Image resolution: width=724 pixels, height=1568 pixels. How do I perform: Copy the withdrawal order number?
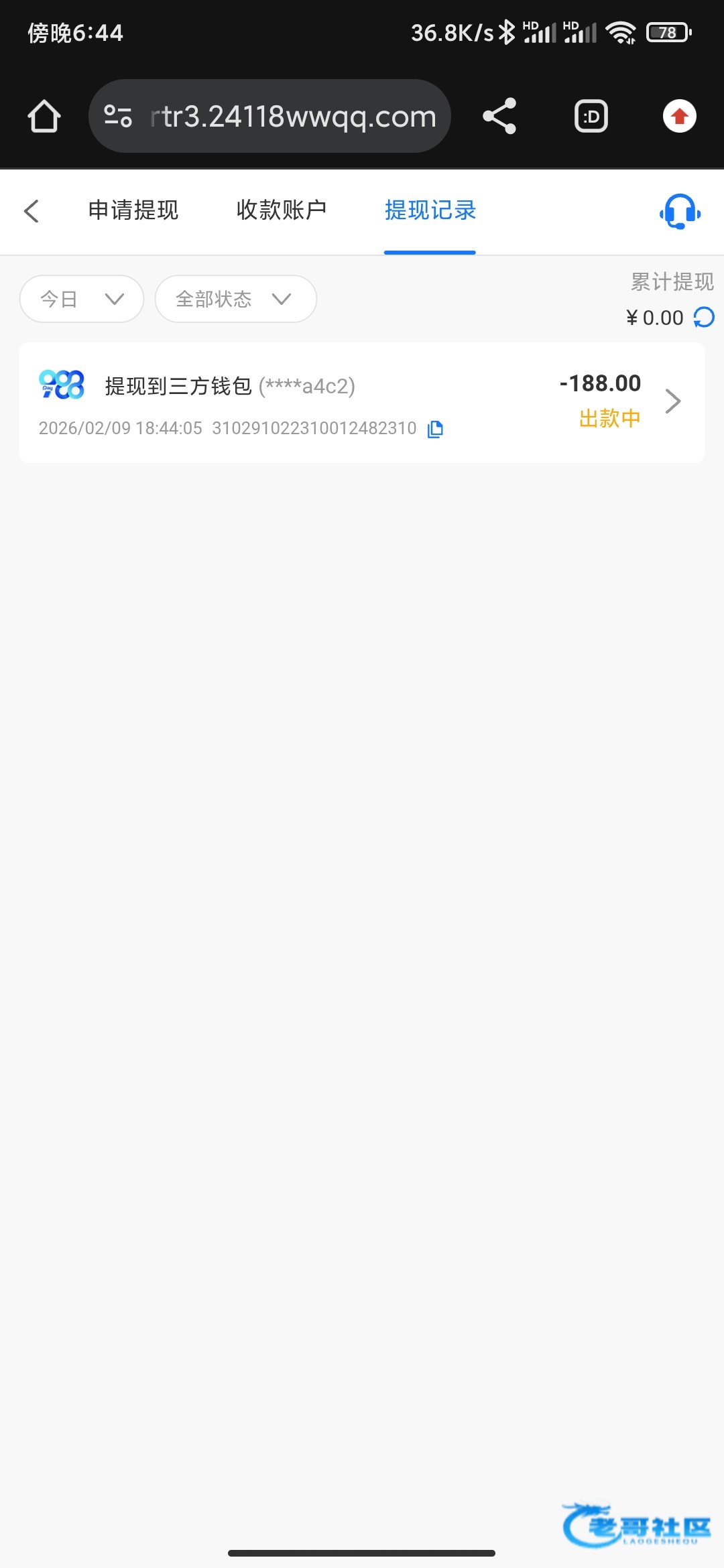pyautogui.click(x=435, y=429)
